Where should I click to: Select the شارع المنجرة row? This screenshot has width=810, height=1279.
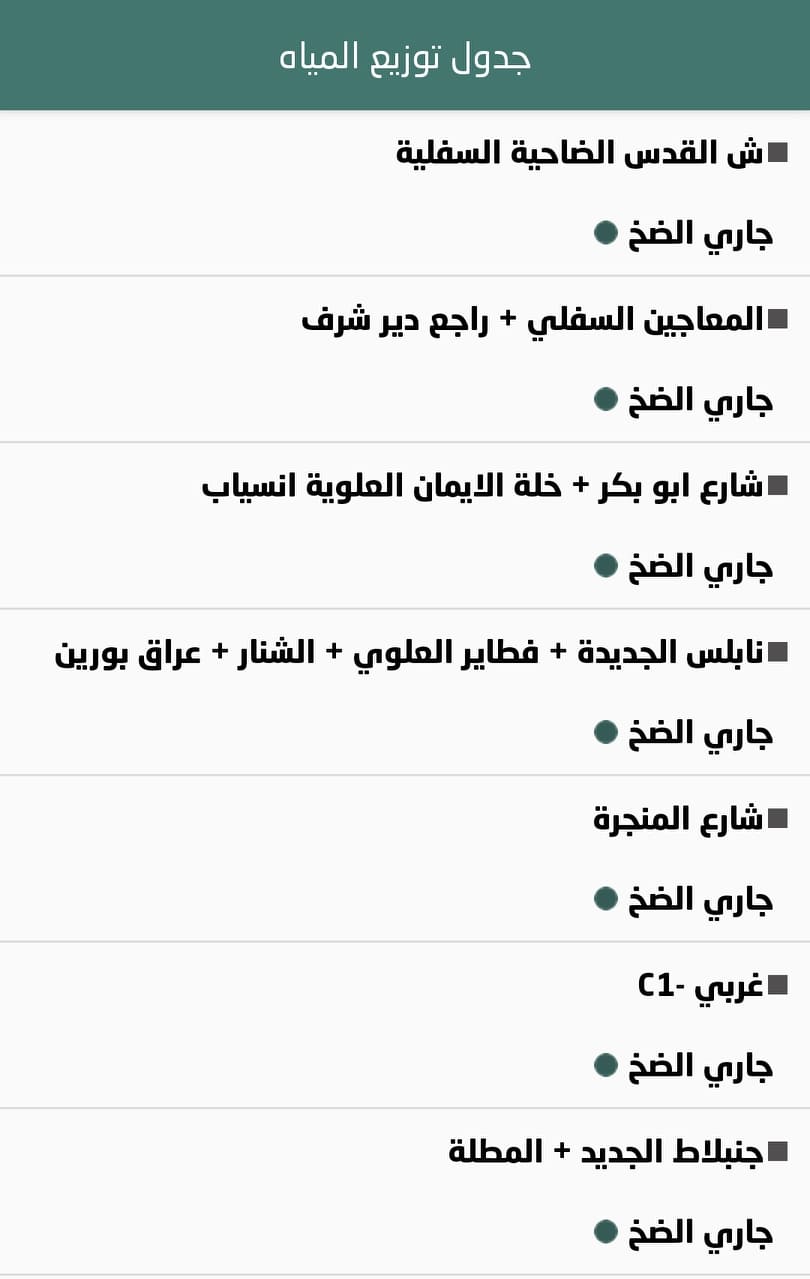(x=678, y=819)
